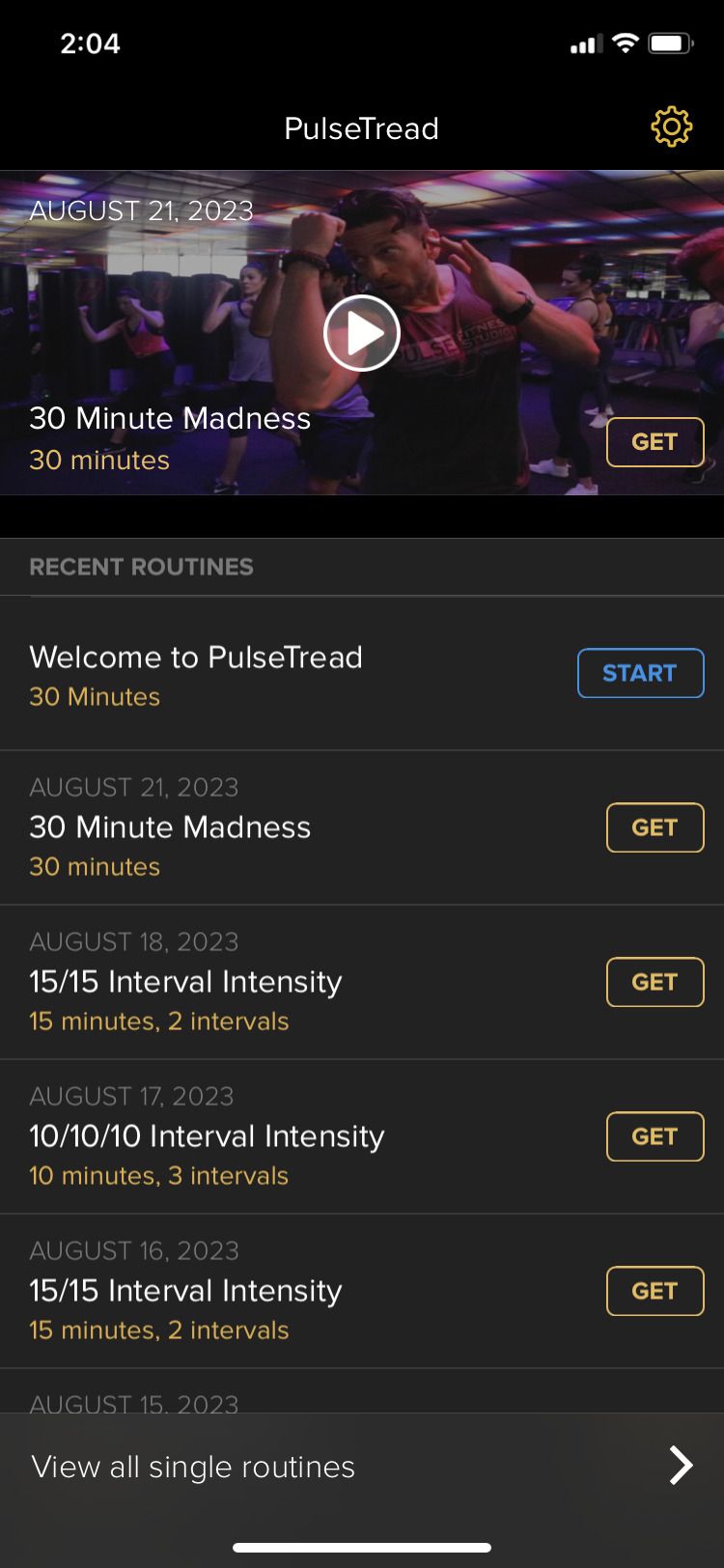The width and height of the screenshot is (724, 1568).
Task: Open the August 17 routine details
Action: (x=206, y=1136)
